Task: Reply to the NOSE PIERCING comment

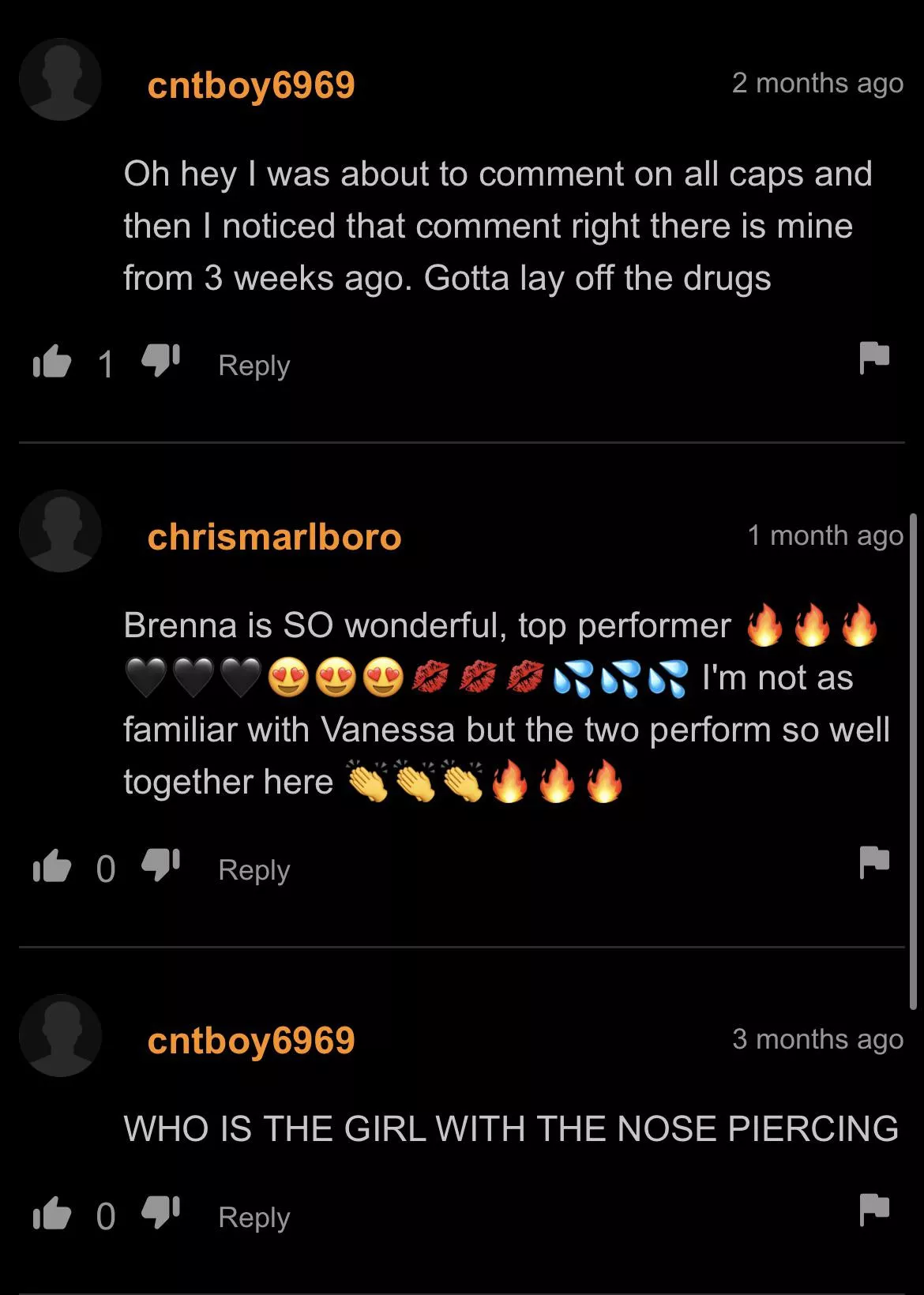Action: point(254,1218)
